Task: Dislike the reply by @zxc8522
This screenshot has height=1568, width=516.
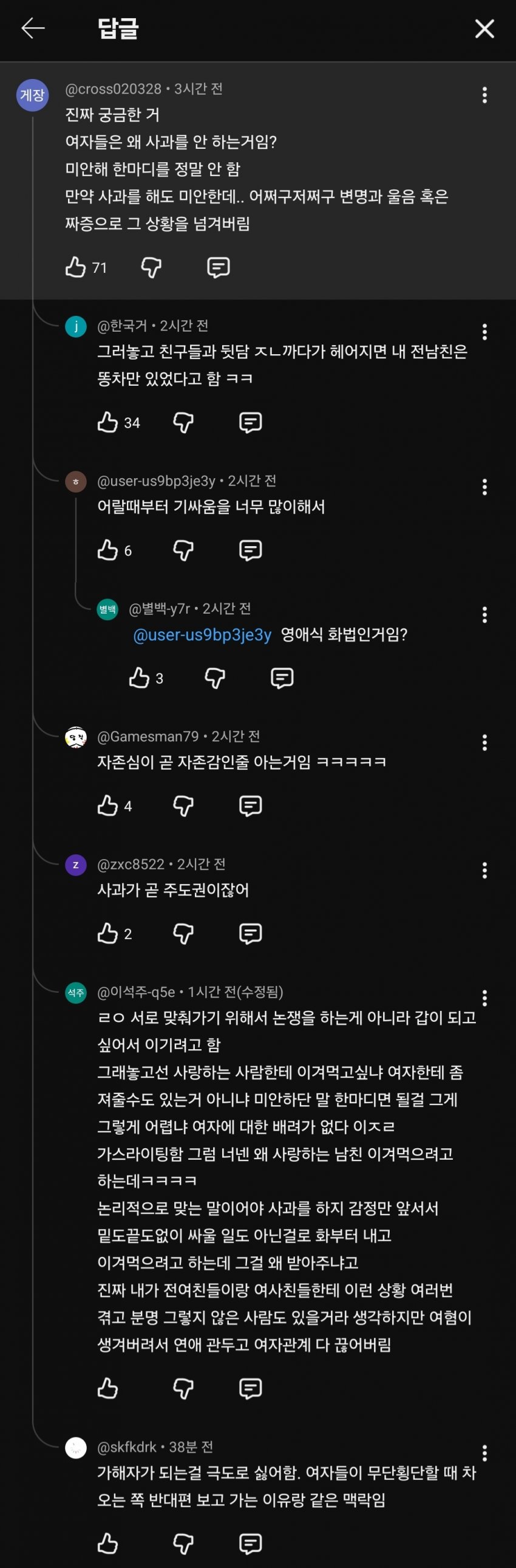Action: 183,933
